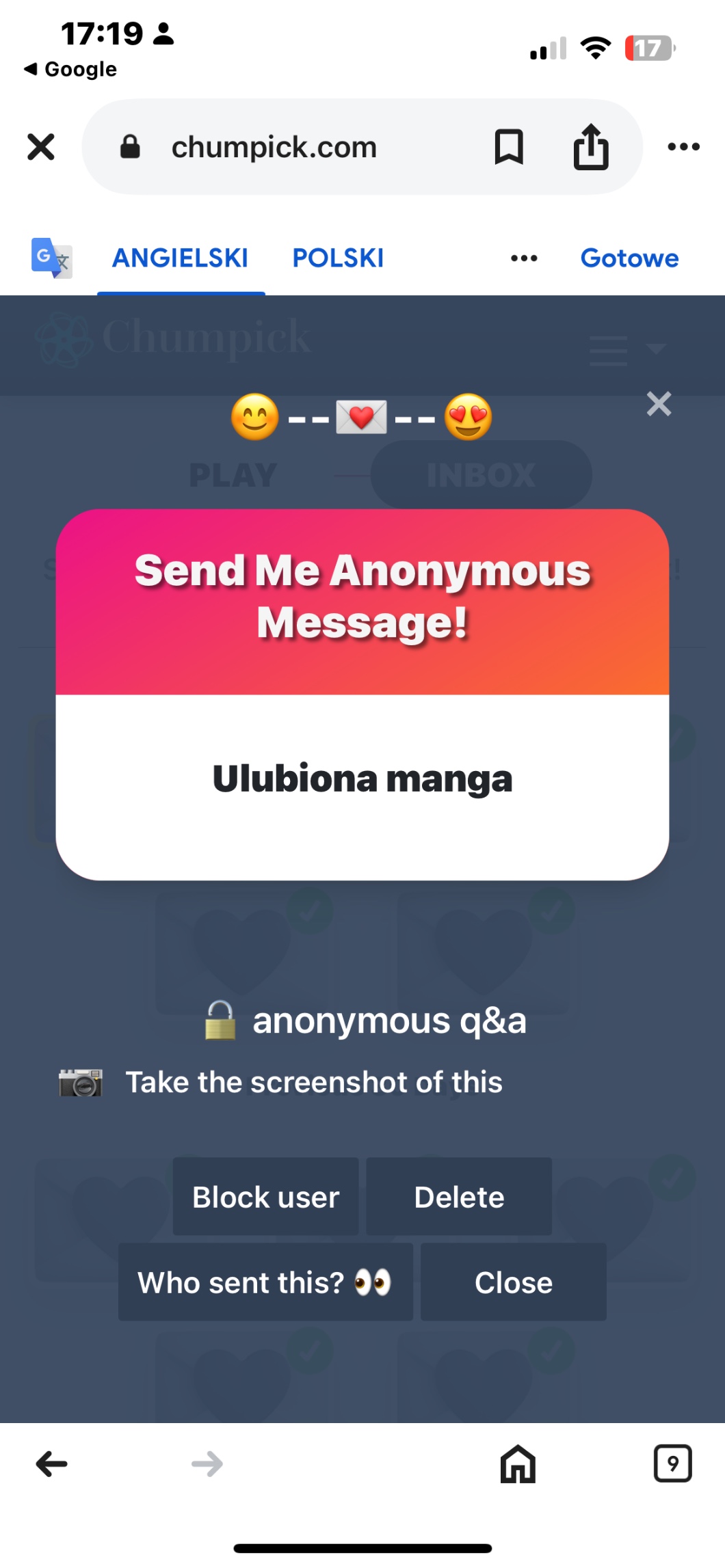Viewport: 725px width, 1568px height.
Task: Dismiss the message popup with X
Action: click(659, 404)
